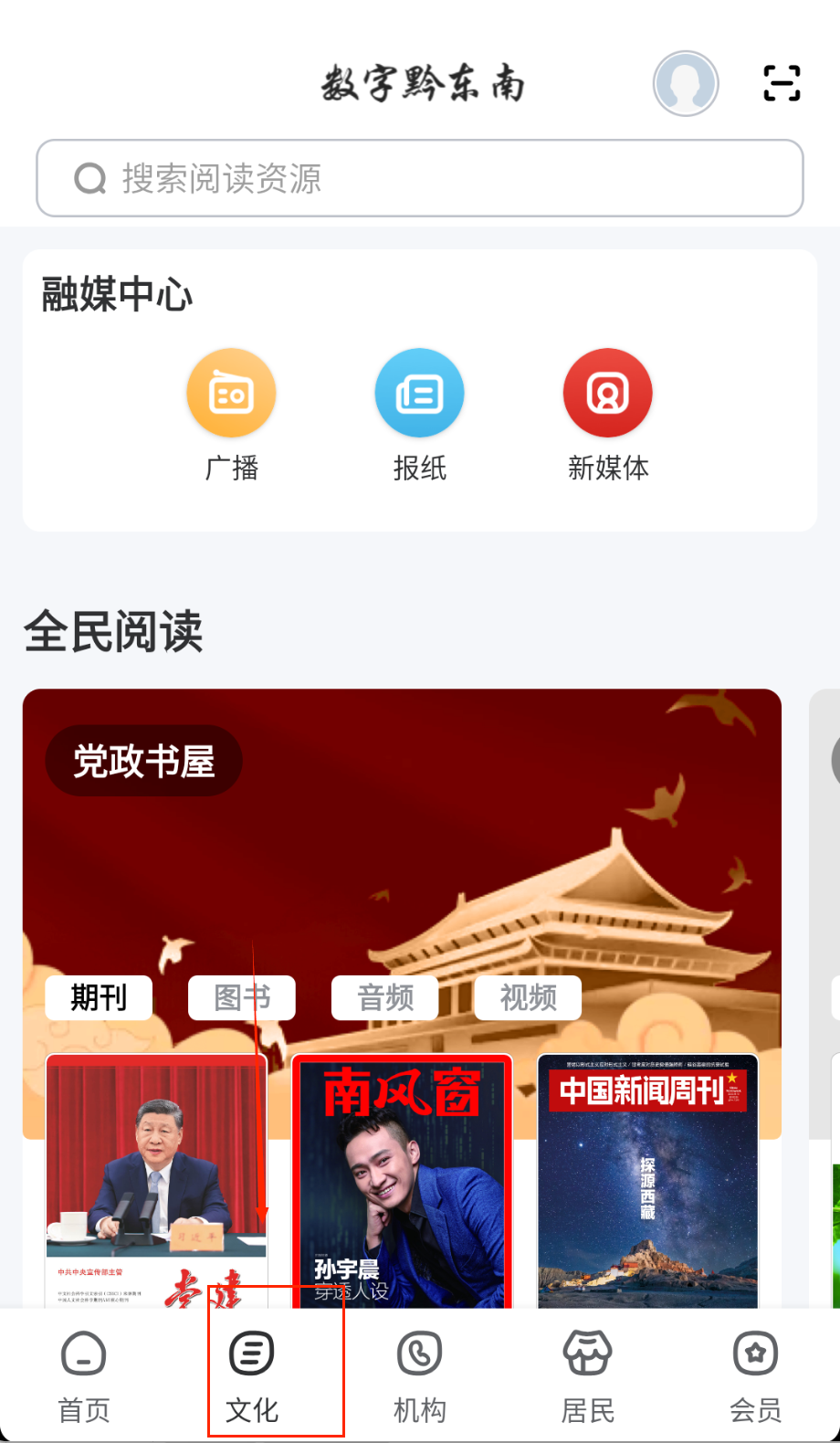Select the 音频 category chip

pos(385,997)
